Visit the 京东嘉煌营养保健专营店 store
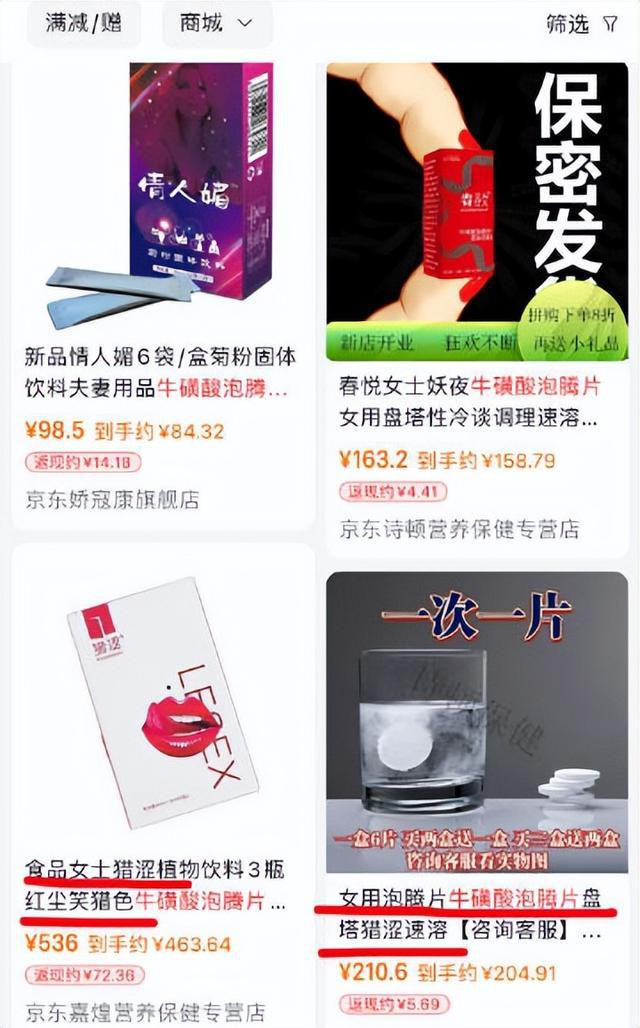Screen dimensions: 640x1028 pyautogui.click(x=145, y=1012)
